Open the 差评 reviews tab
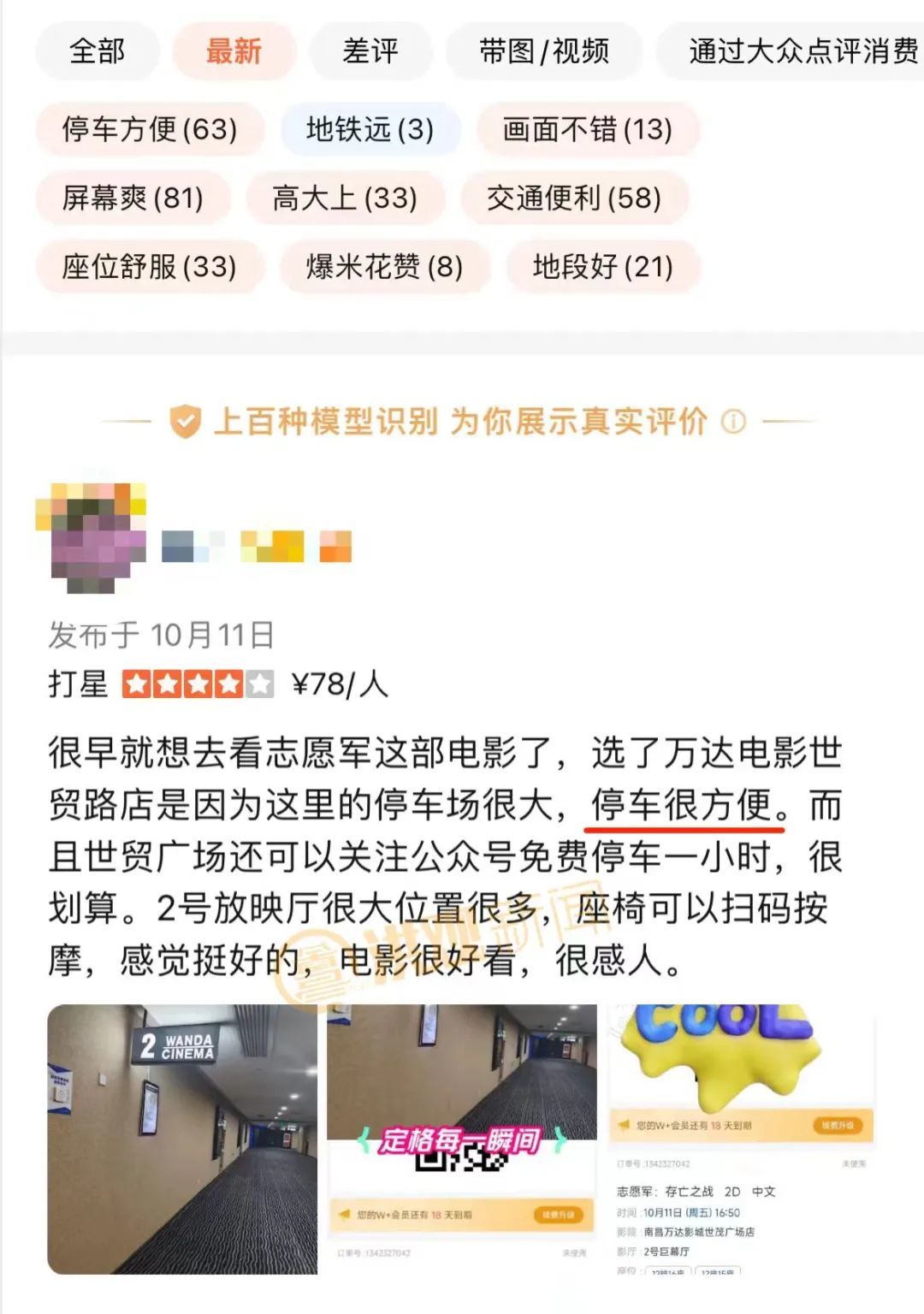 [x=372, y=51]
